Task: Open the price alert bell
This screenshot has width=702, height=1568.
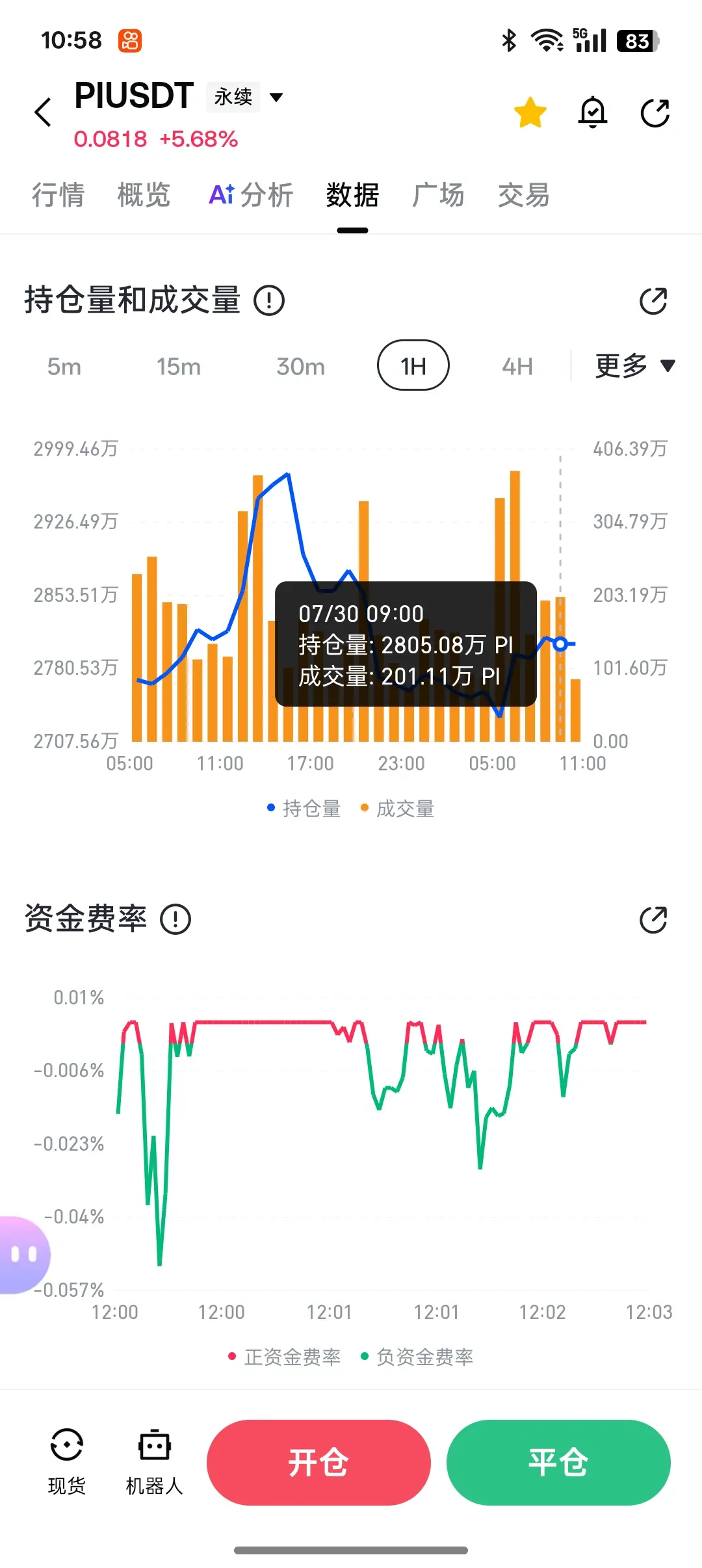Action: [593, 113]
